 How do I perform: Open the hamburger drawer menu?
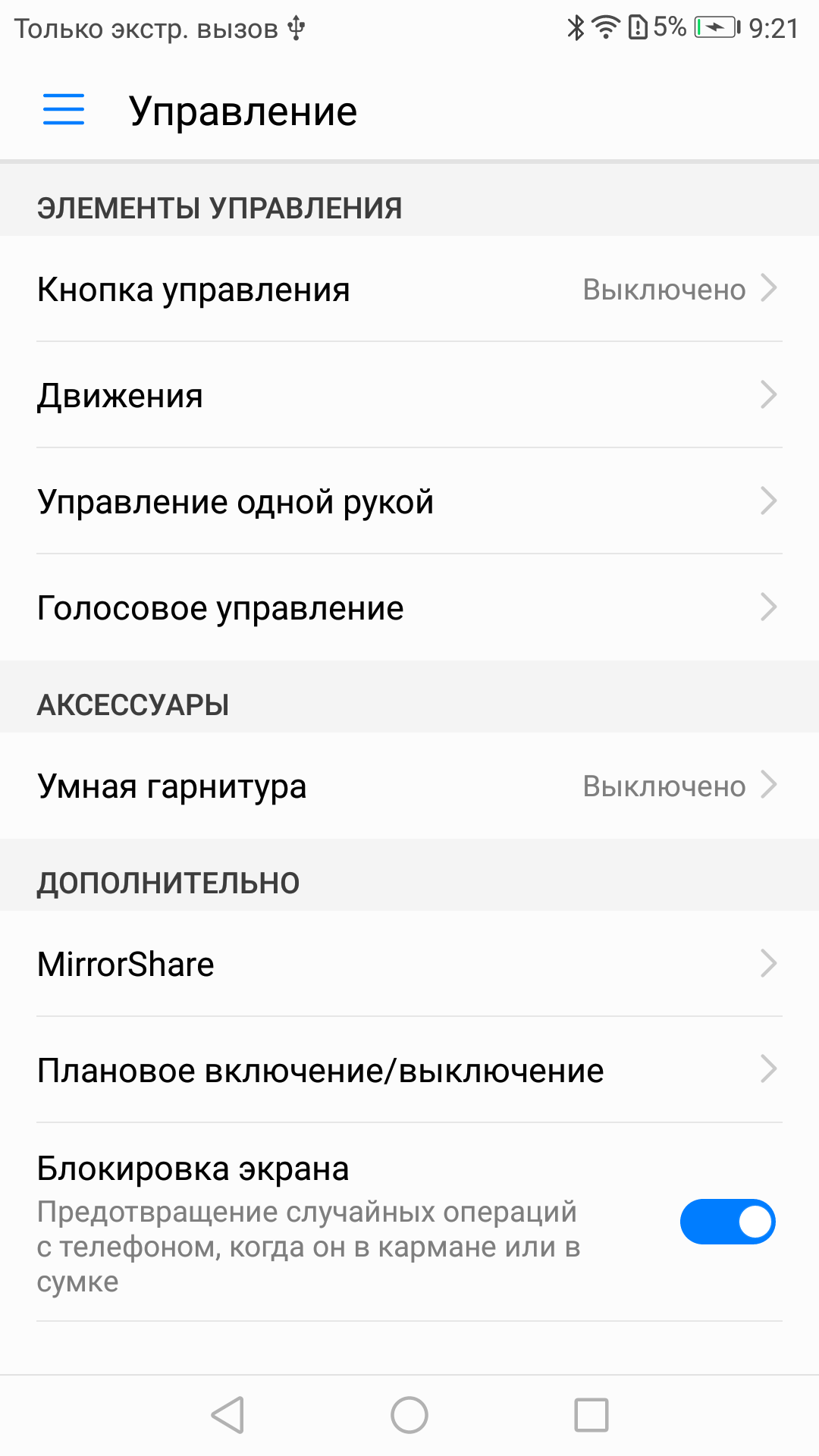coord(64,110)
